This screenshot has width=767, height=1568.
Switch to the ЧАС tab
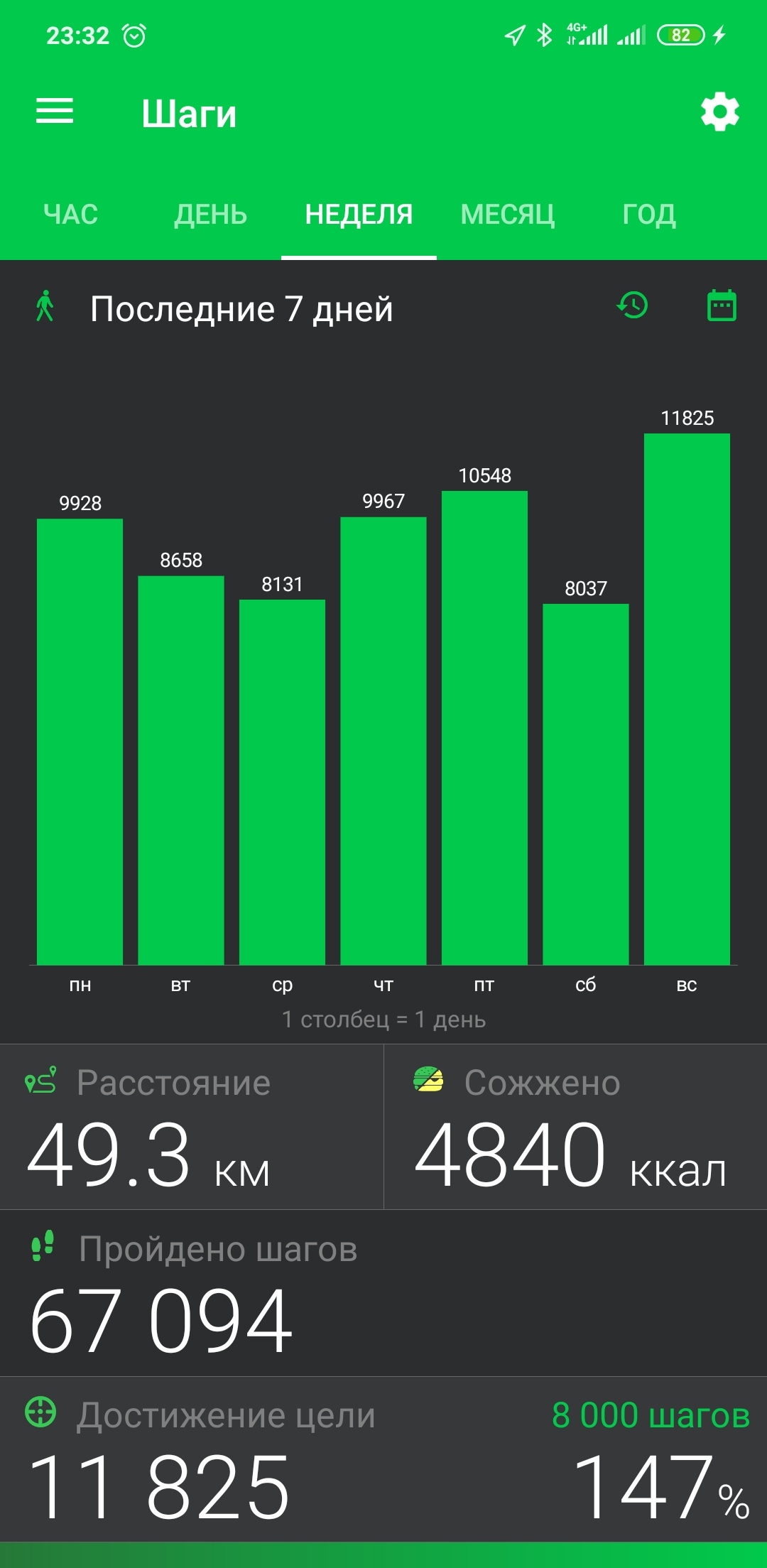click(x=70, y=214)
